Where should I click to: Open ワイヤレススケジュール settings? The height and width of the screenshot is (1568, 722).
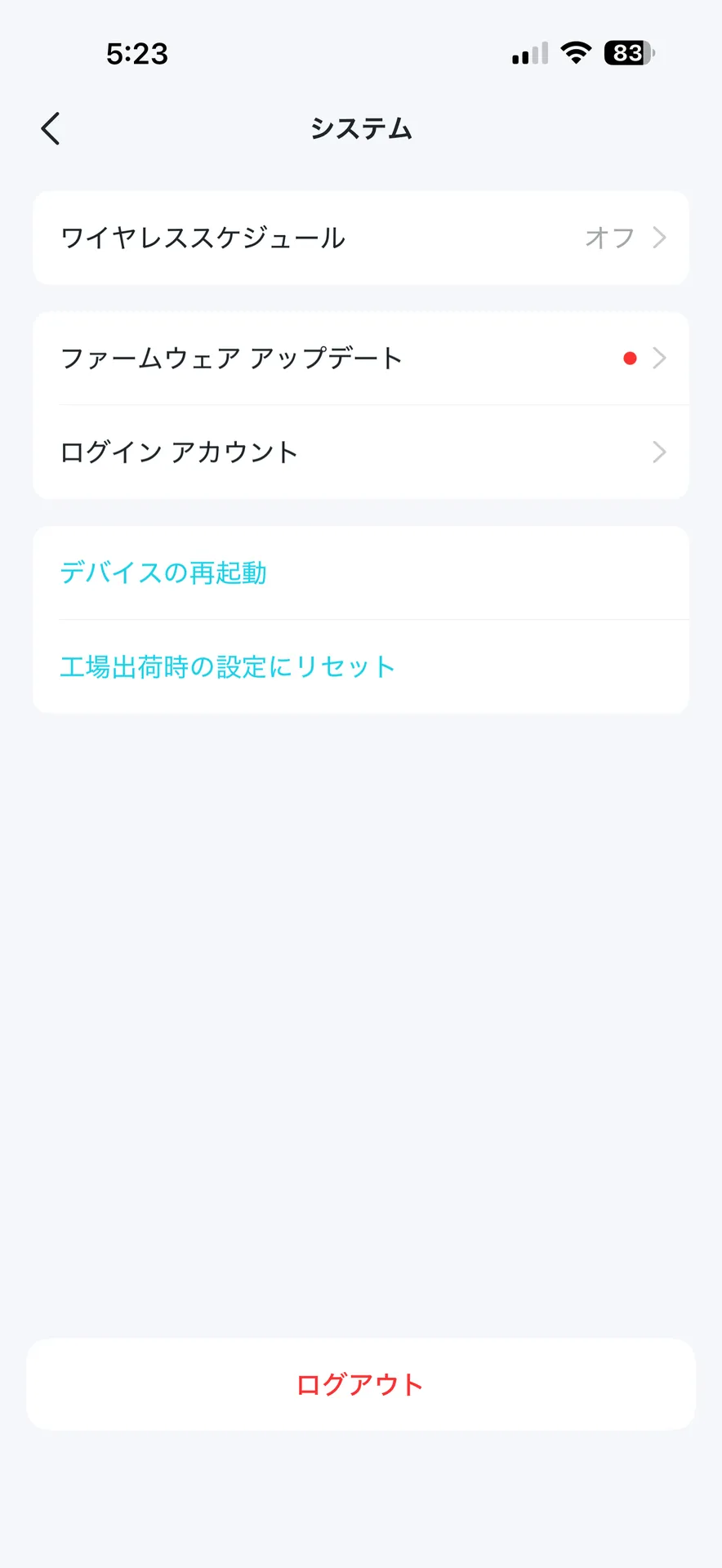click(360, 238)
